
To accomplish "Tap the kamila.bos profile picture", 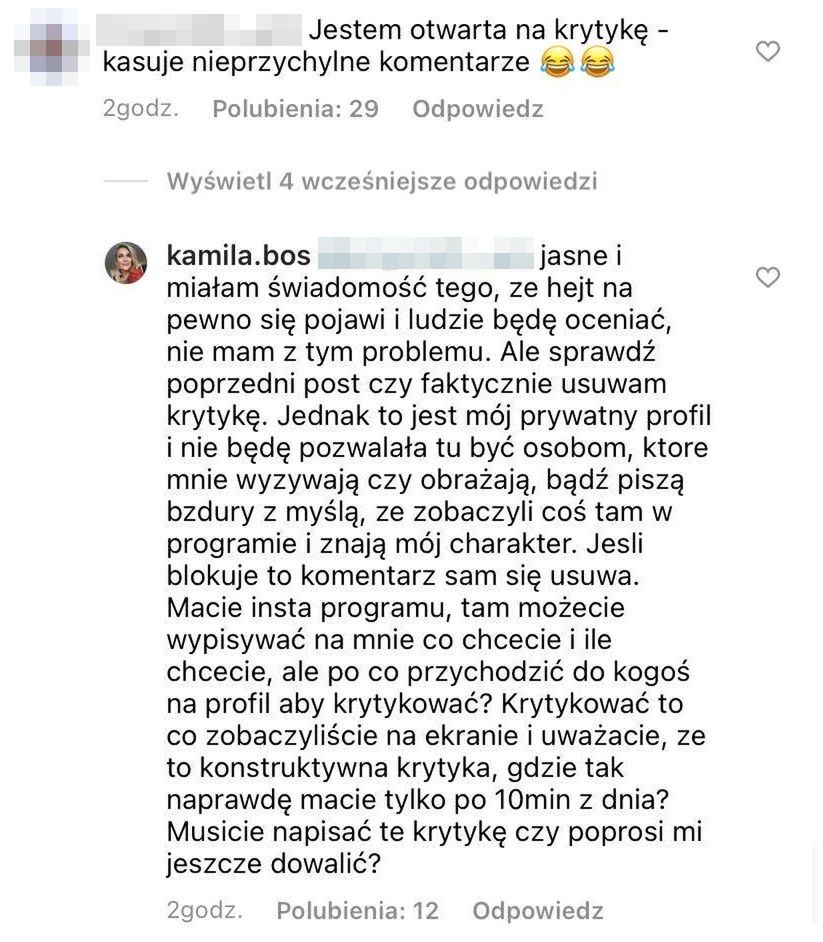I will pos(126,263).
